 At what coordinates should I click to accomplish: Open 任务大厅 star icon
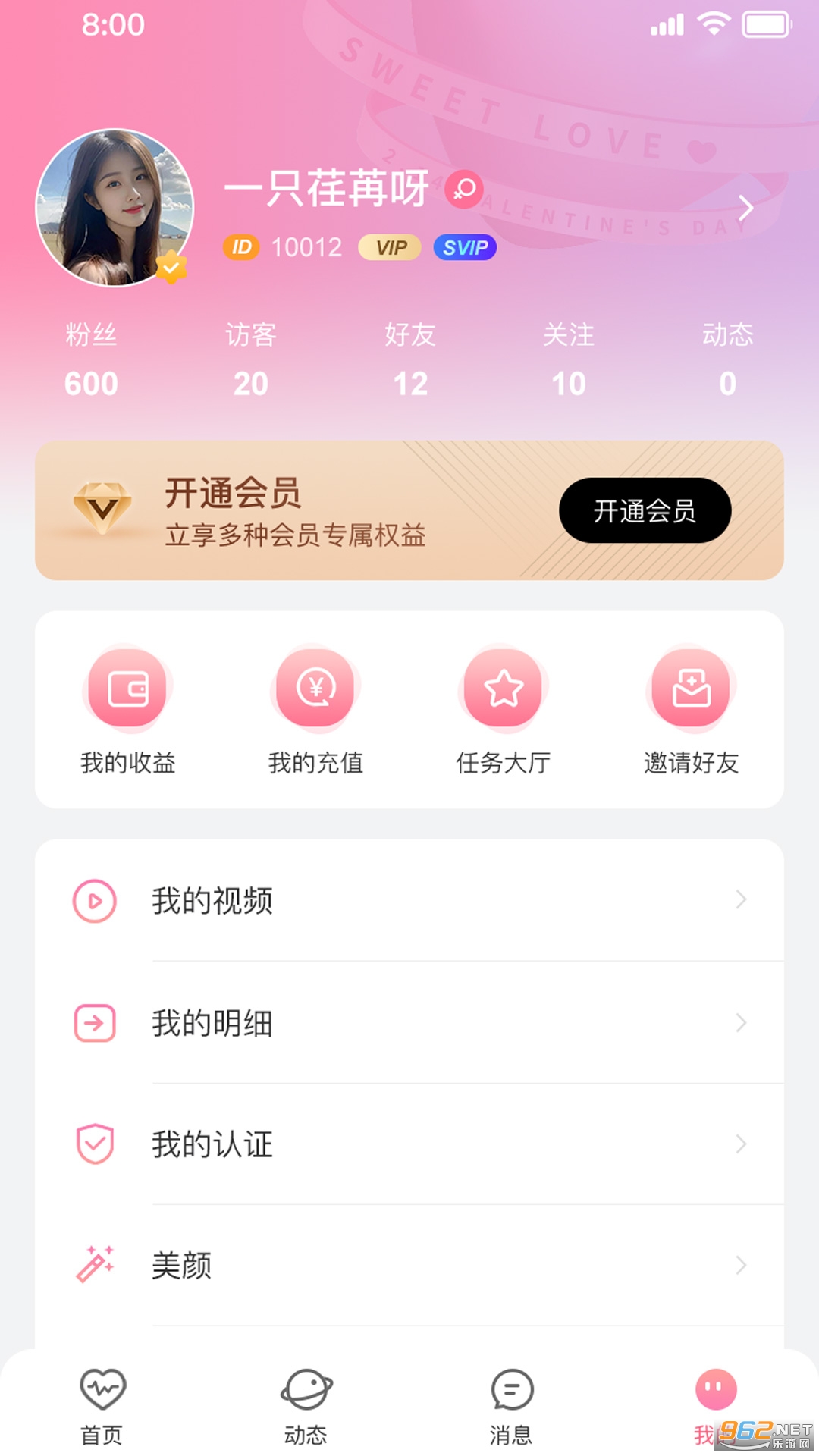[x=504, y=688]
